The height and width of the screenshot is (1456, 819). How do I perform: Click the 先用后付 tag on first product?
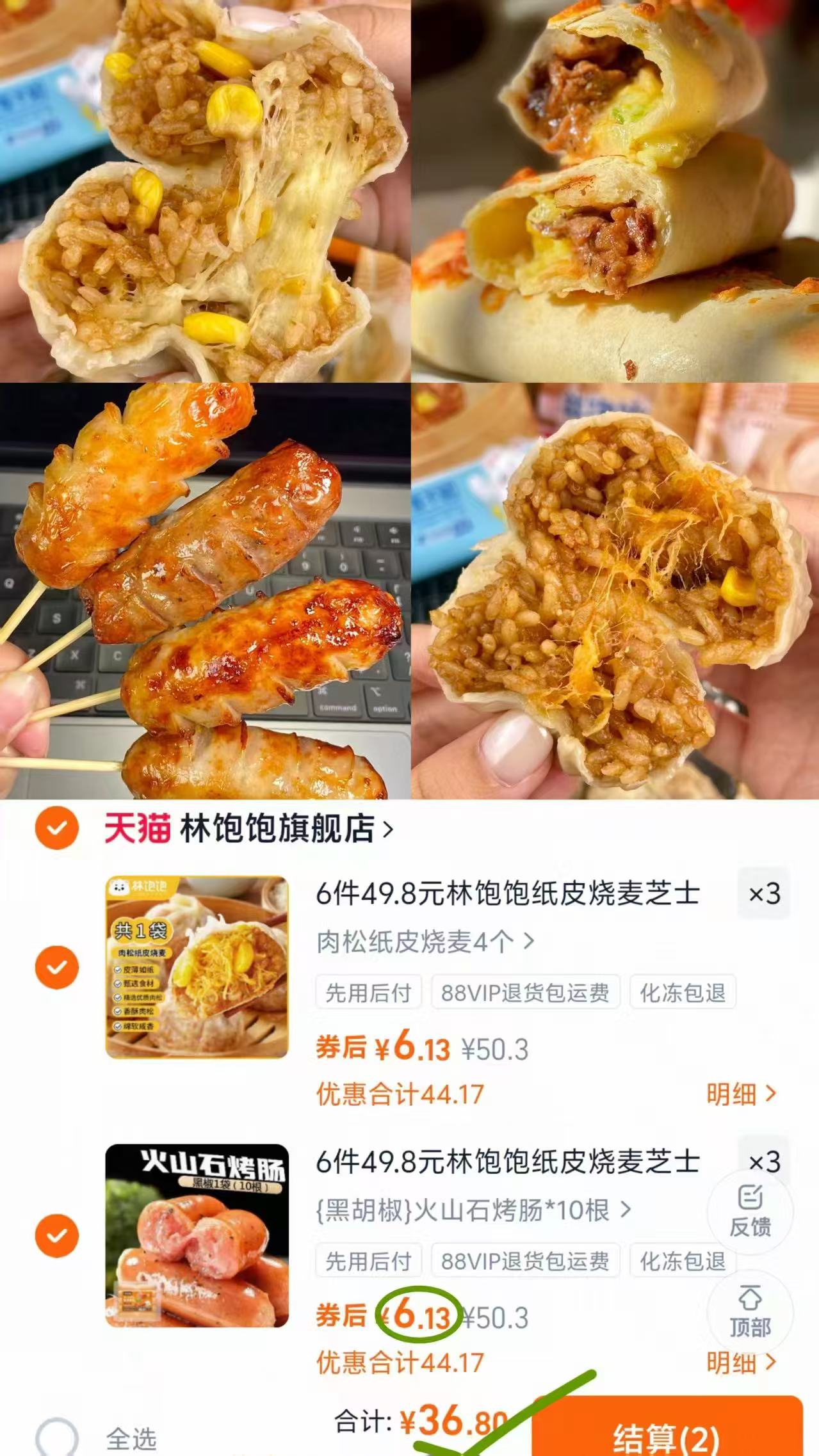tap(369, 993)
